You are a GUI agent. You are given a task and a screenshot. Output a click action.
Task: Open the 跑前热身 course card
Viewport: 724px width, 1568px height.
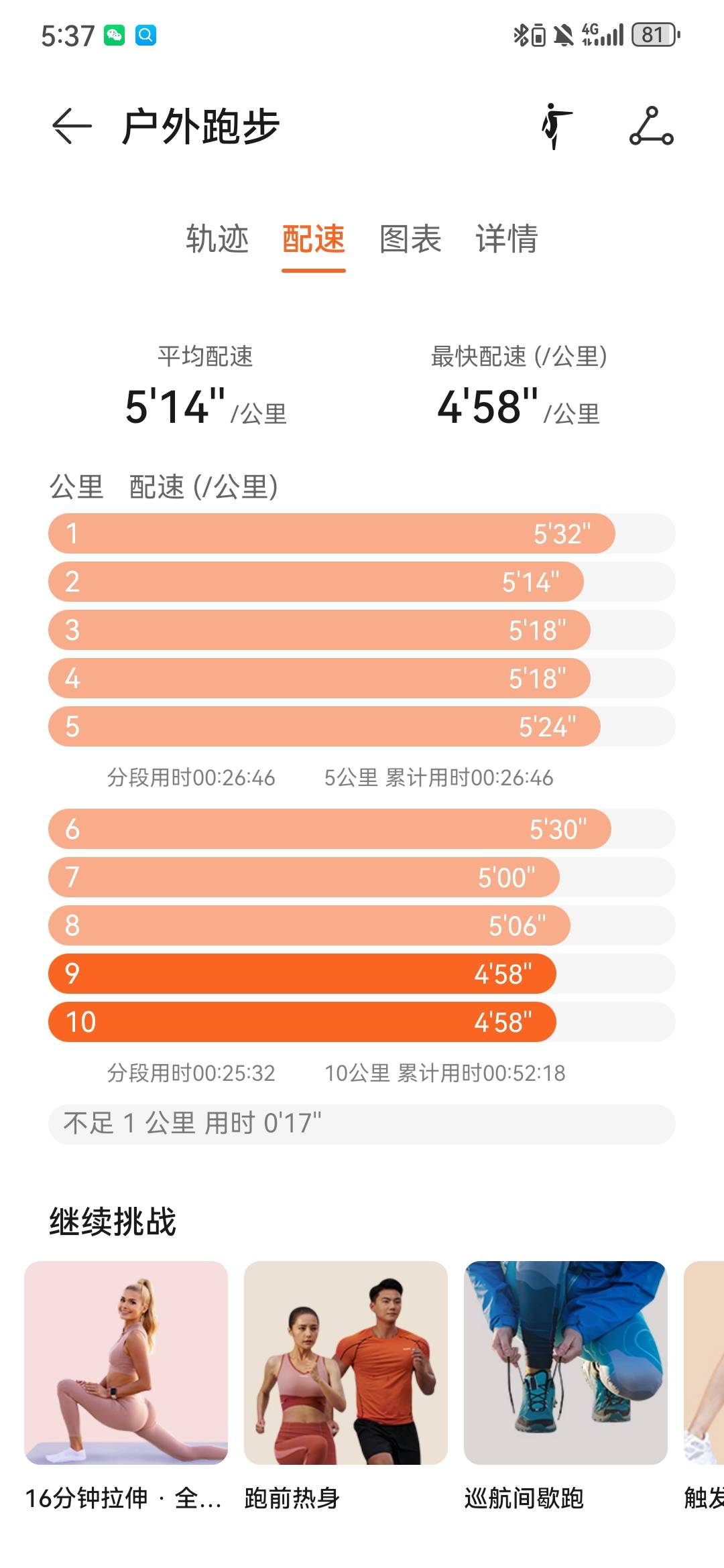click(x=345, y=1362)
